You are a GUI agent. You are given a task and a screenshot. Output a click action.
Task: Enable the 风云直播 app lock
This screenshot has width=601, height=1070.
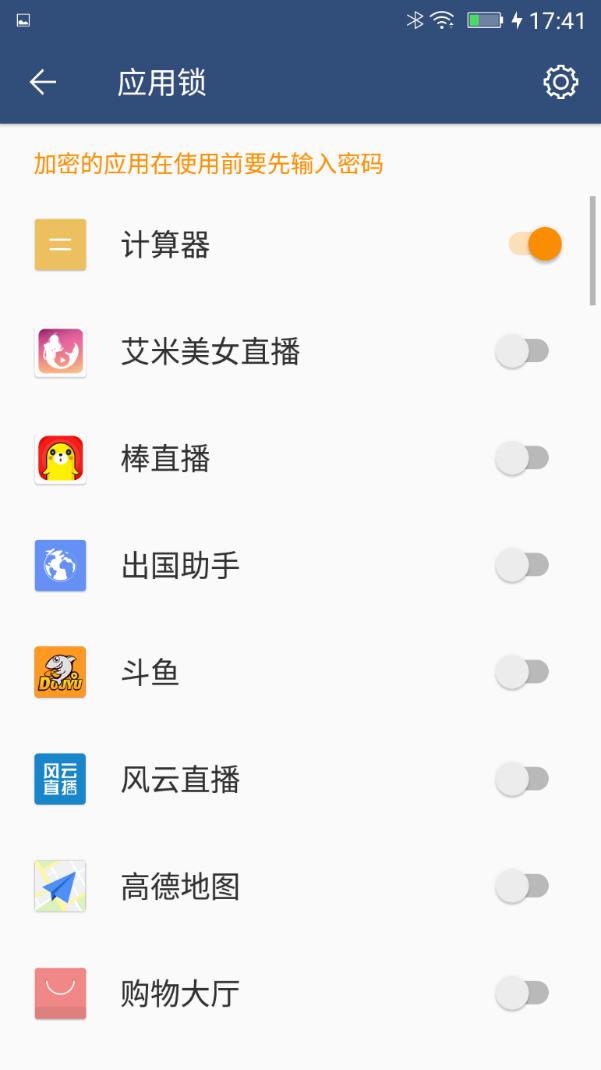[x=522, y=779]
